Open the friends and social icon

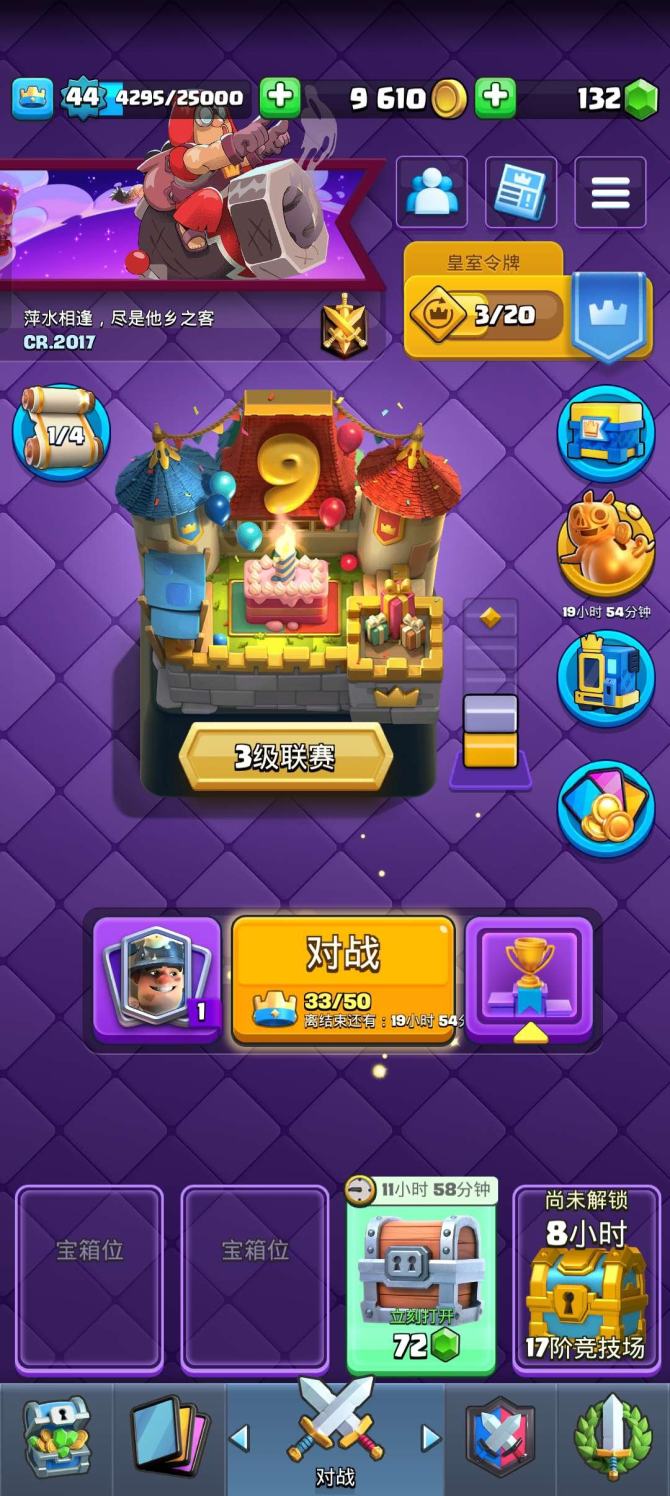tap(431, 192)
